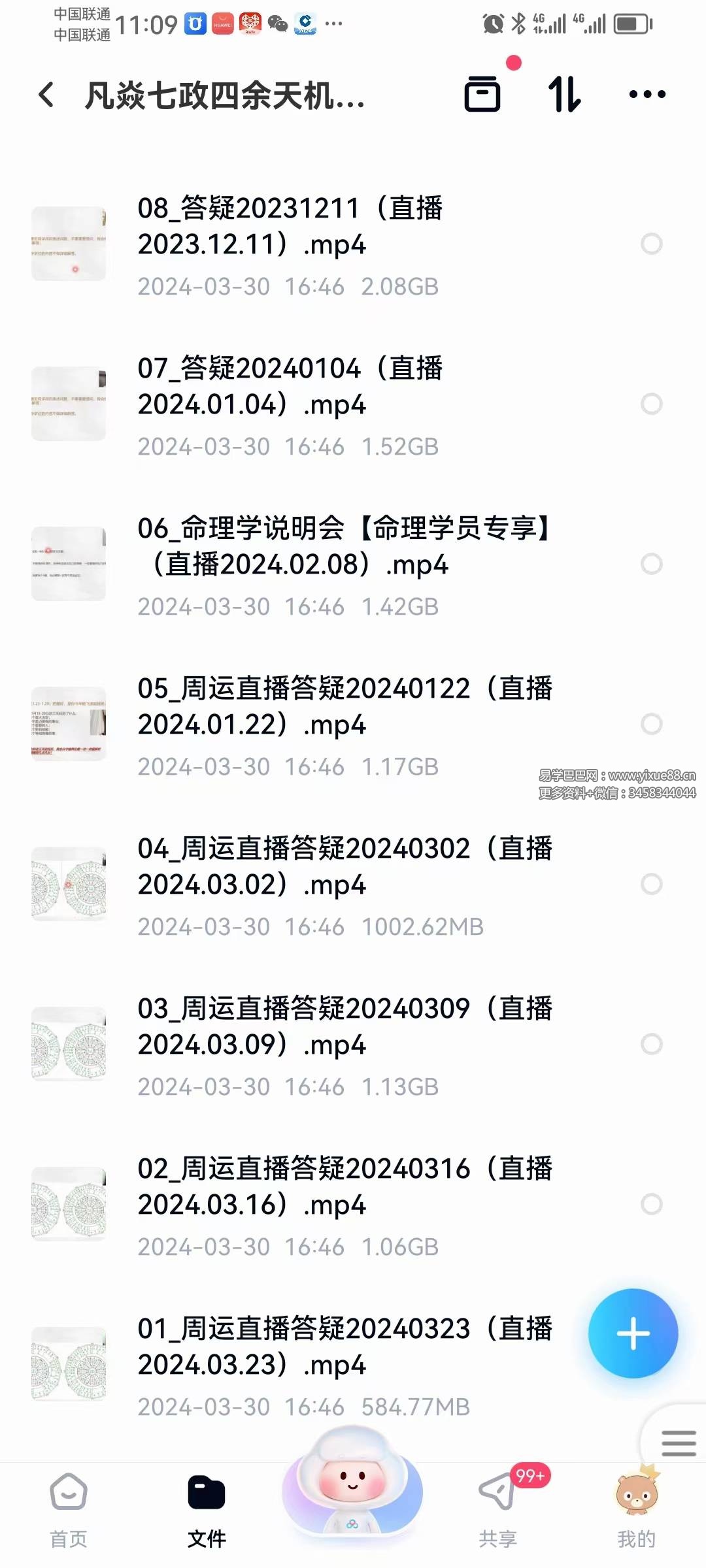Open the sort order options
The image size is (706, 1568).
(564, 94)
